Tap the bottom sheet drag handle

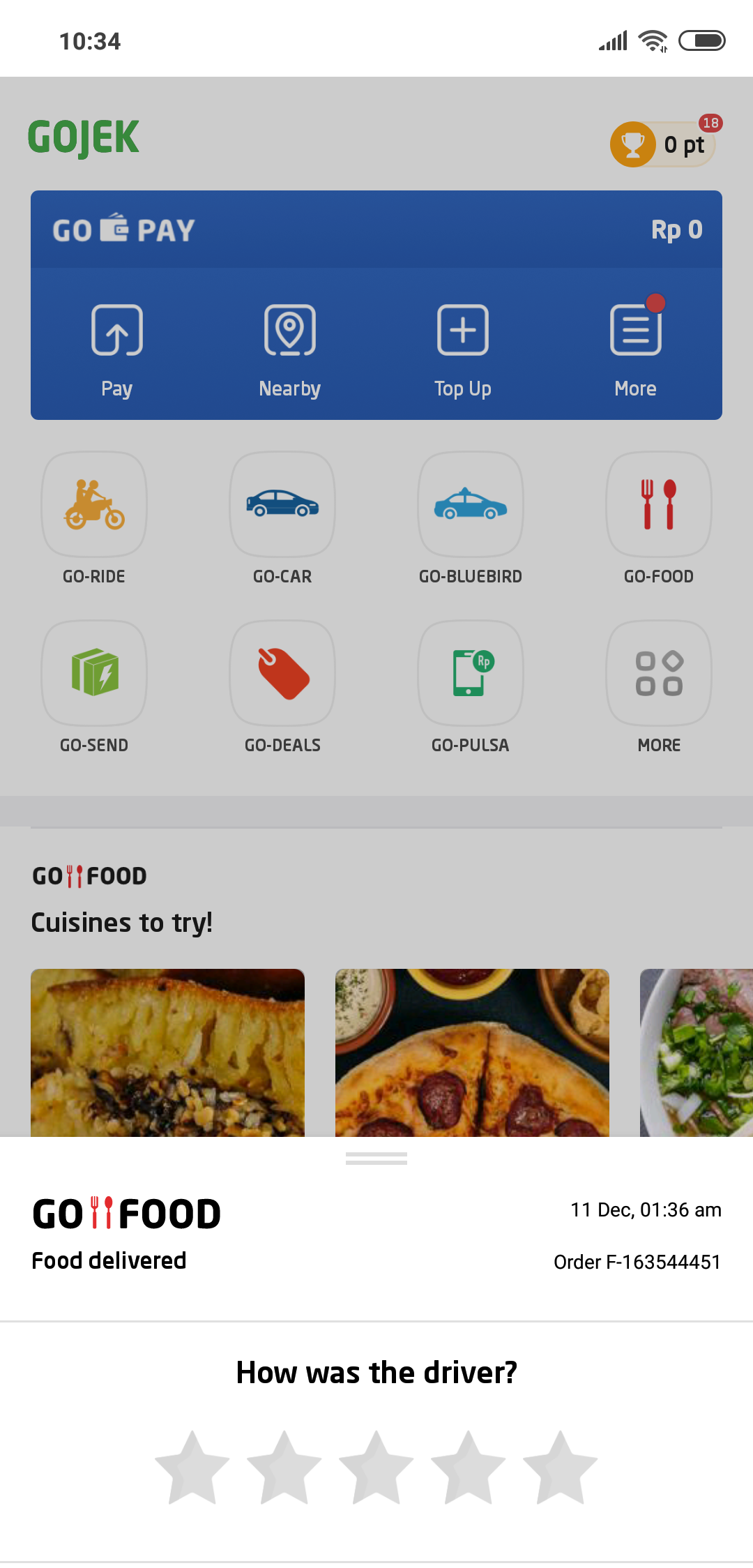(376, 1159)
